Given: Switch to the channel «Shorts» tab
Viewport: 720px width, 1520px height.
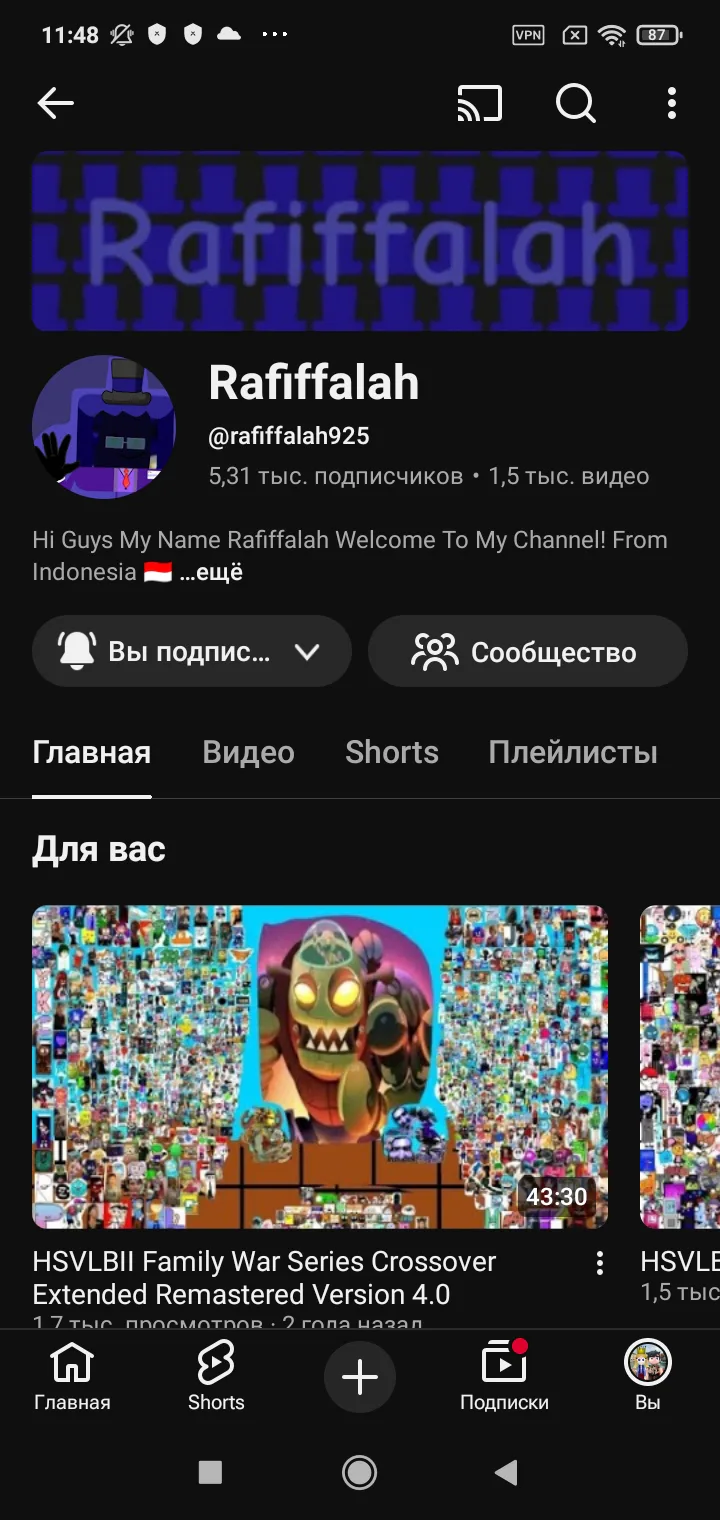Looking at the screenshot, I should (x=391, y=752).
